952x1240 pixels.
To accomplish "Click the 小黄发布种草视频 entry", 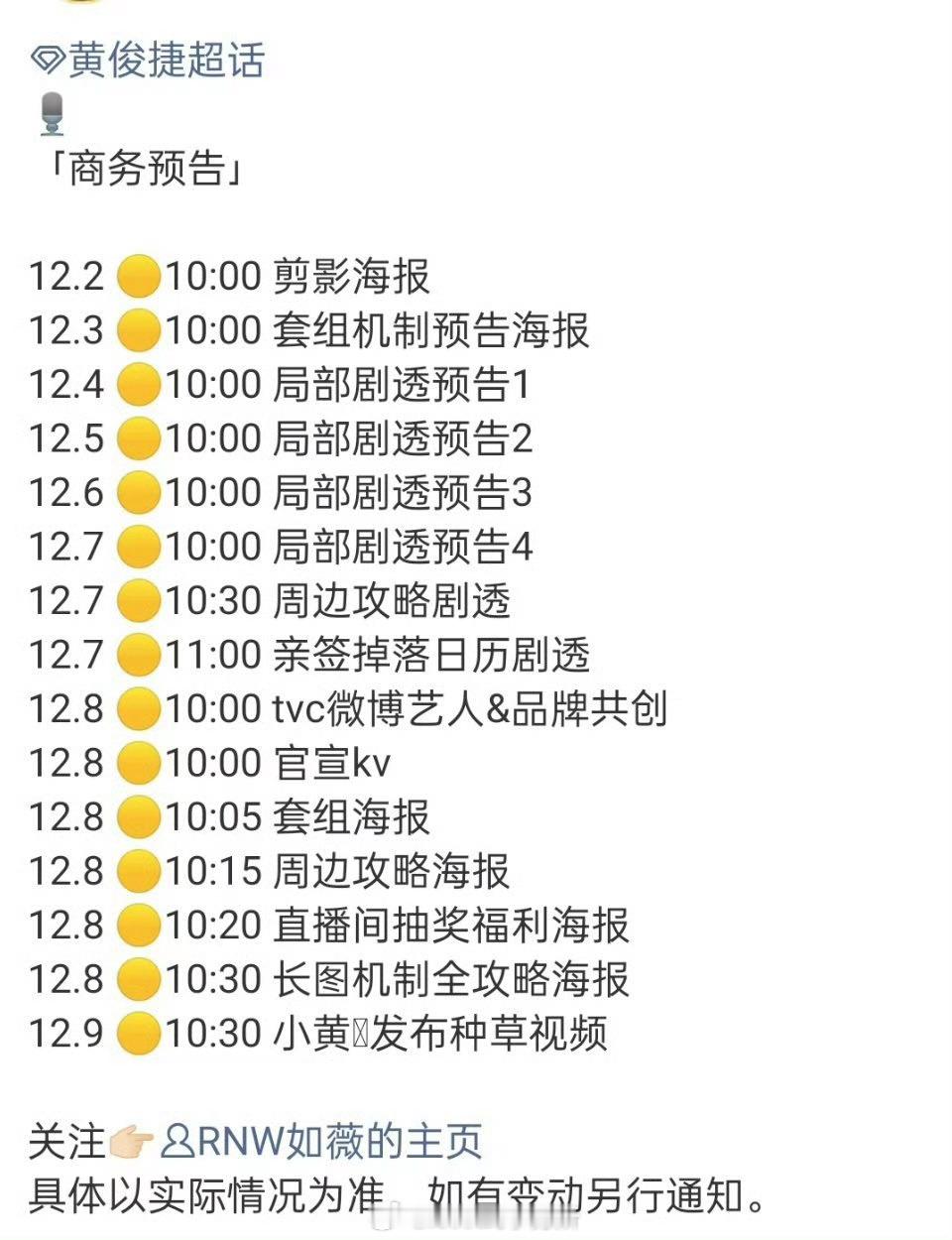I will (441, 1032).
